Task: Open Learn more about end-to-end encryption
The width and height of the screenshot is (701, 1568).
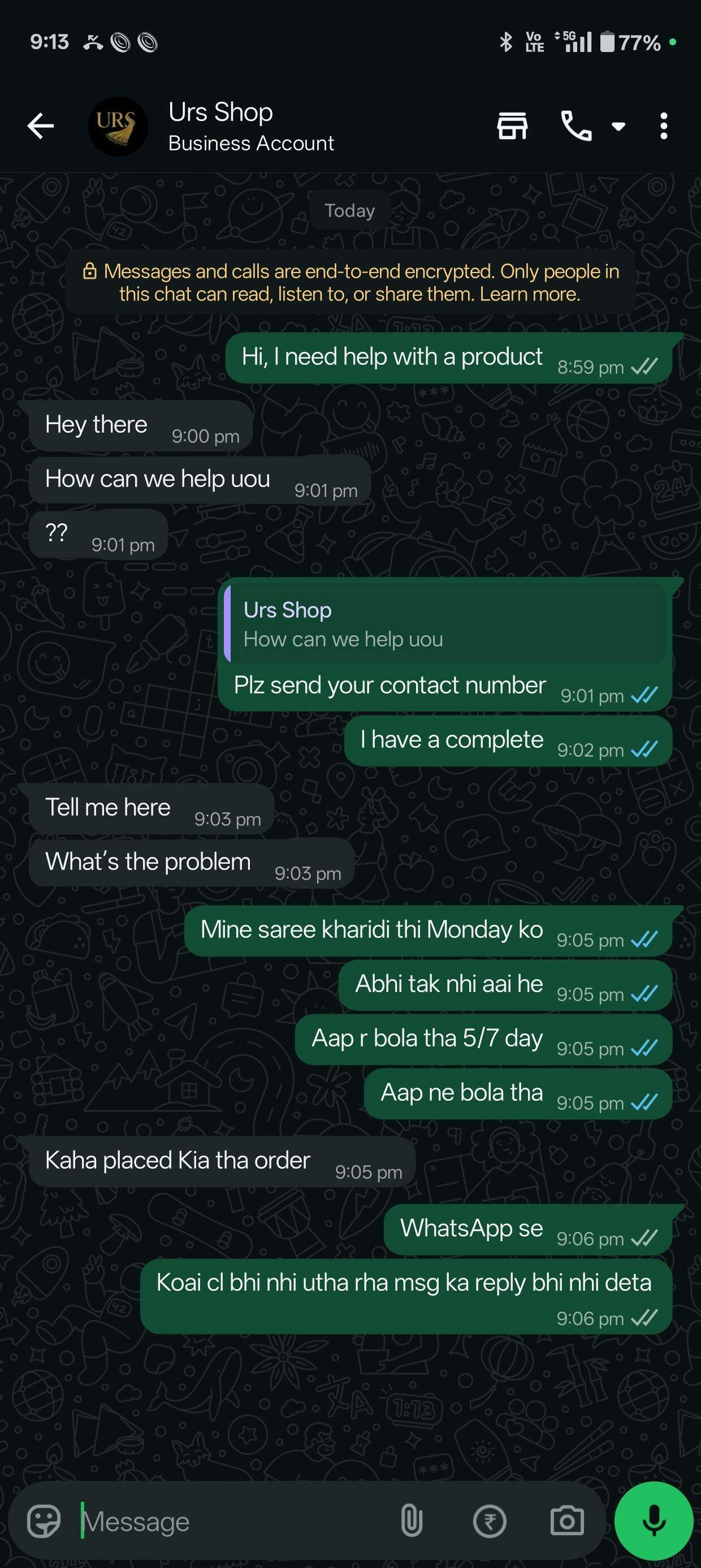Action: 529,295
